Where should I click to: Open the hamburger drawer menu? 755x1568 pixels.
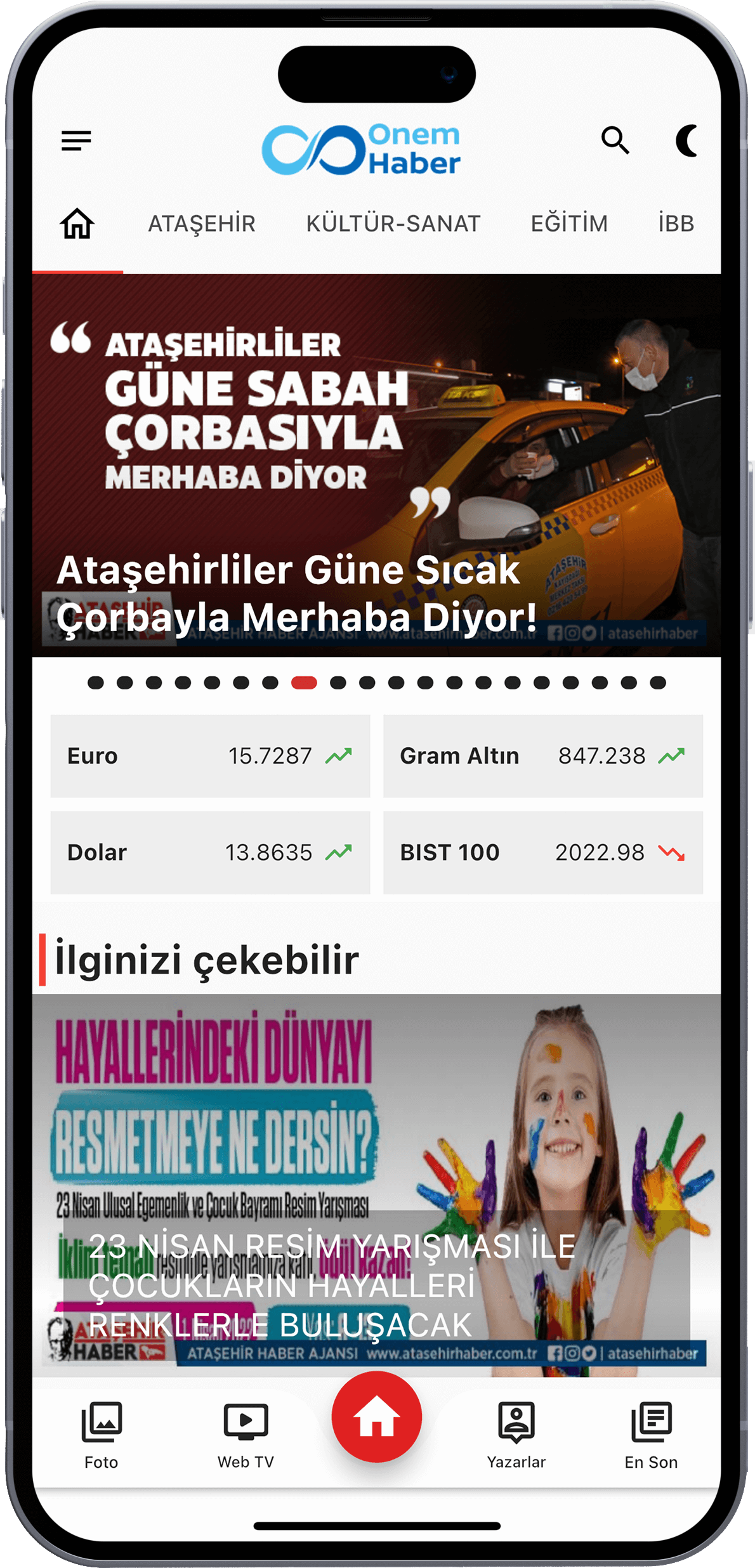point(76,140)
